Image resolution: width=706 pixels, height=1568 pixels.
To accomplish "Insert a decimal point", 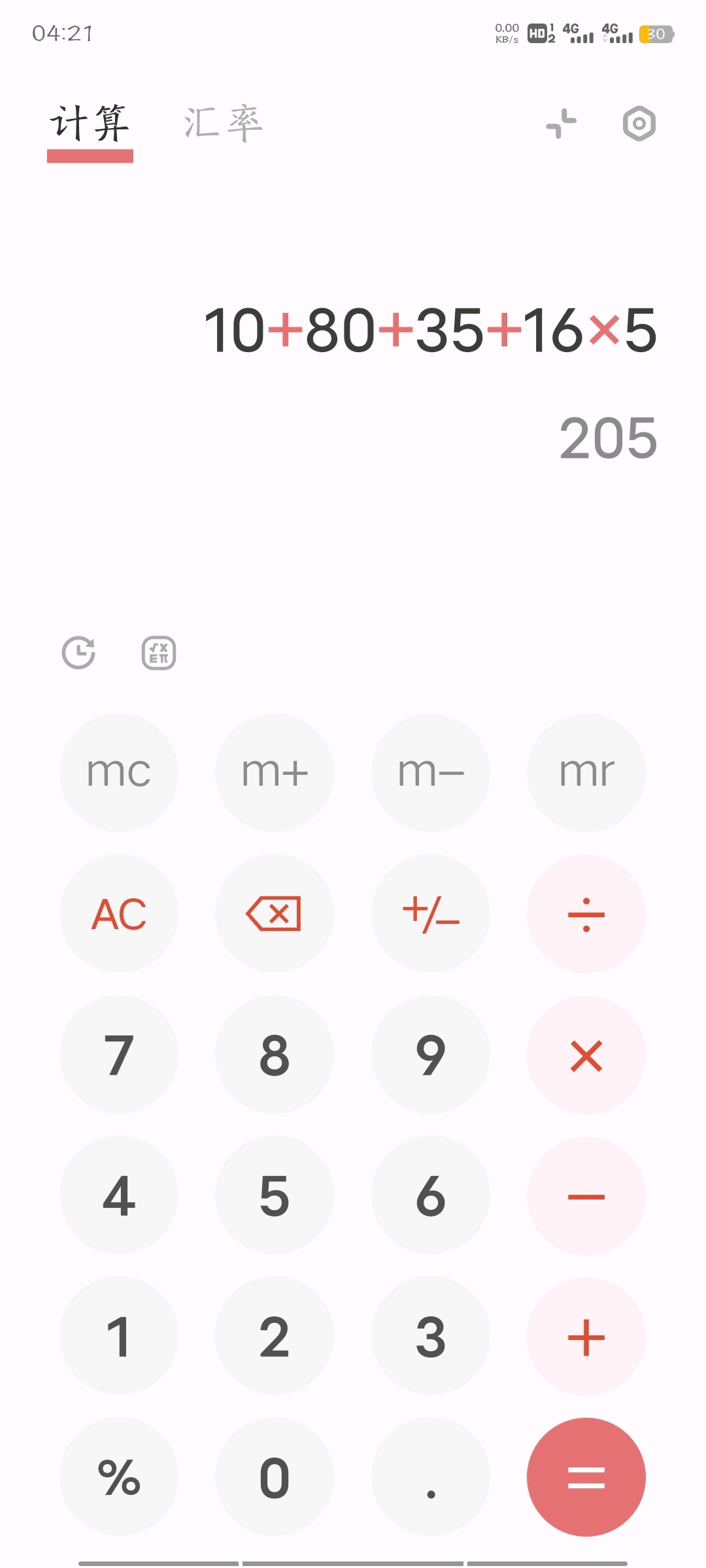I will 431,1477.
